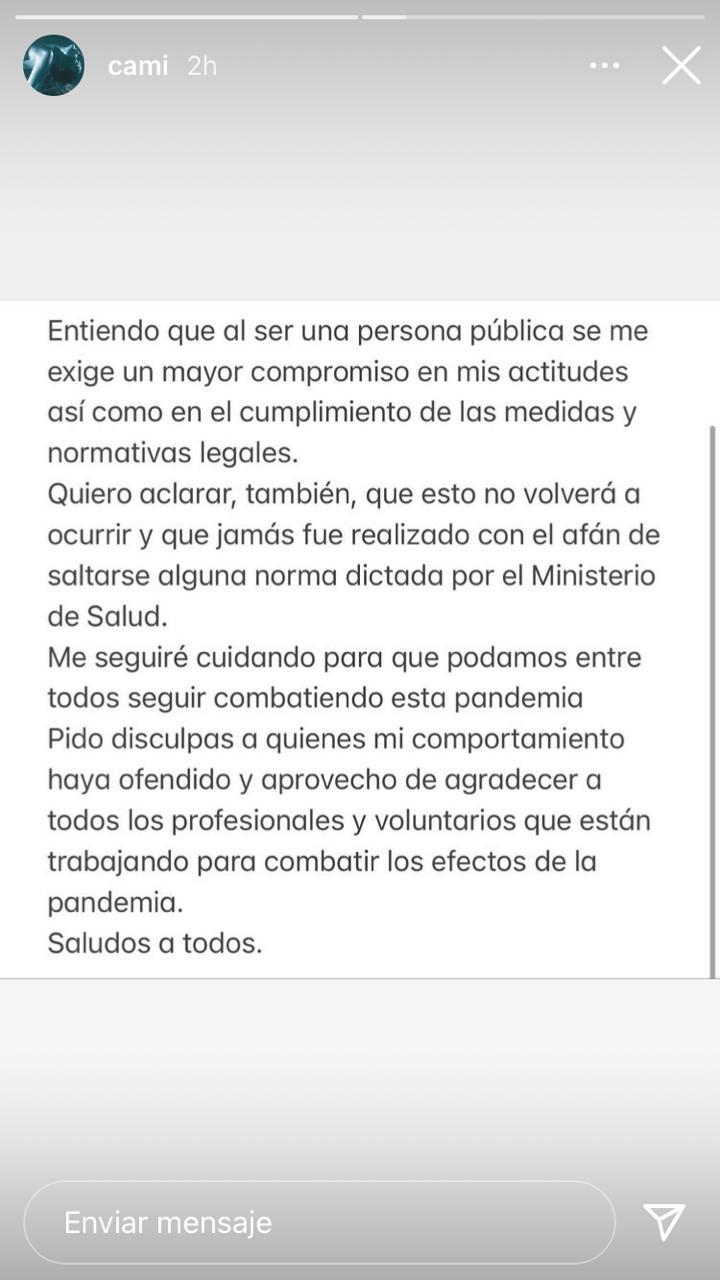Open cami's profile picture
Screen dimensions: 720x1280
pos(54,66)
